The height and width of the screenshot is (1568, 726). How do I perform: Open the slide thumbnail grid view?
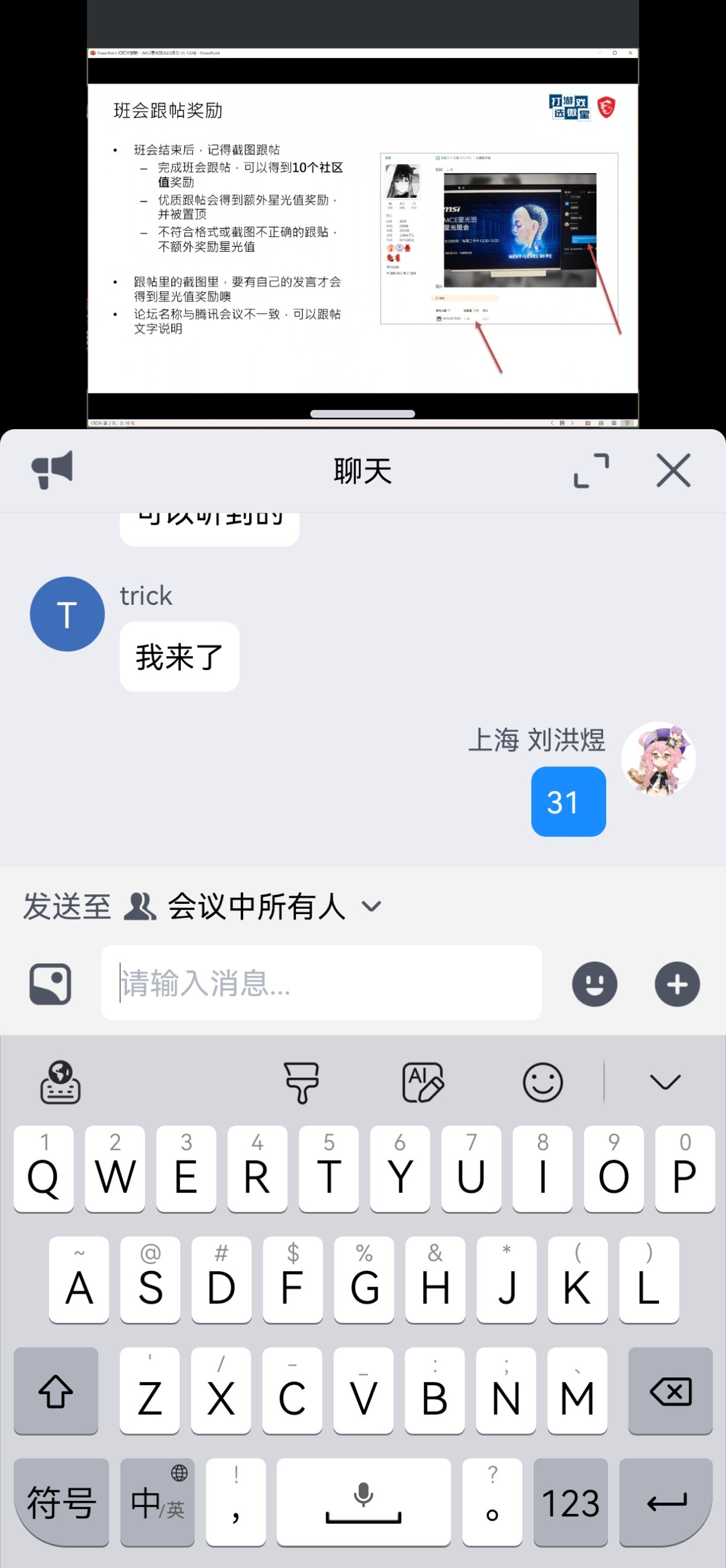tap(601, 424)
